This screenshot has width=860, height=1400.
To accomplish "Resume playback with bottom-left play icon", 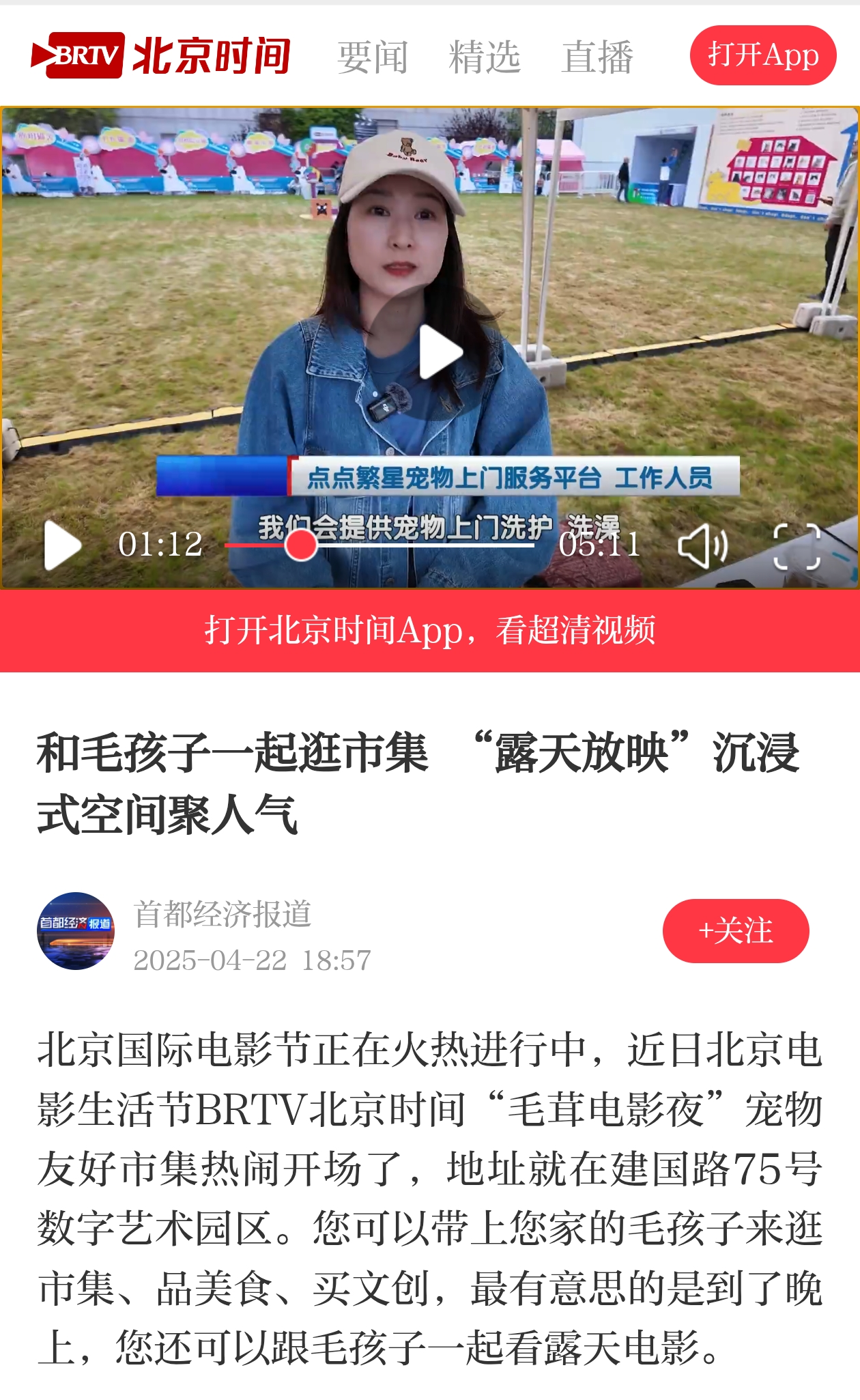I will click(62, 545).
